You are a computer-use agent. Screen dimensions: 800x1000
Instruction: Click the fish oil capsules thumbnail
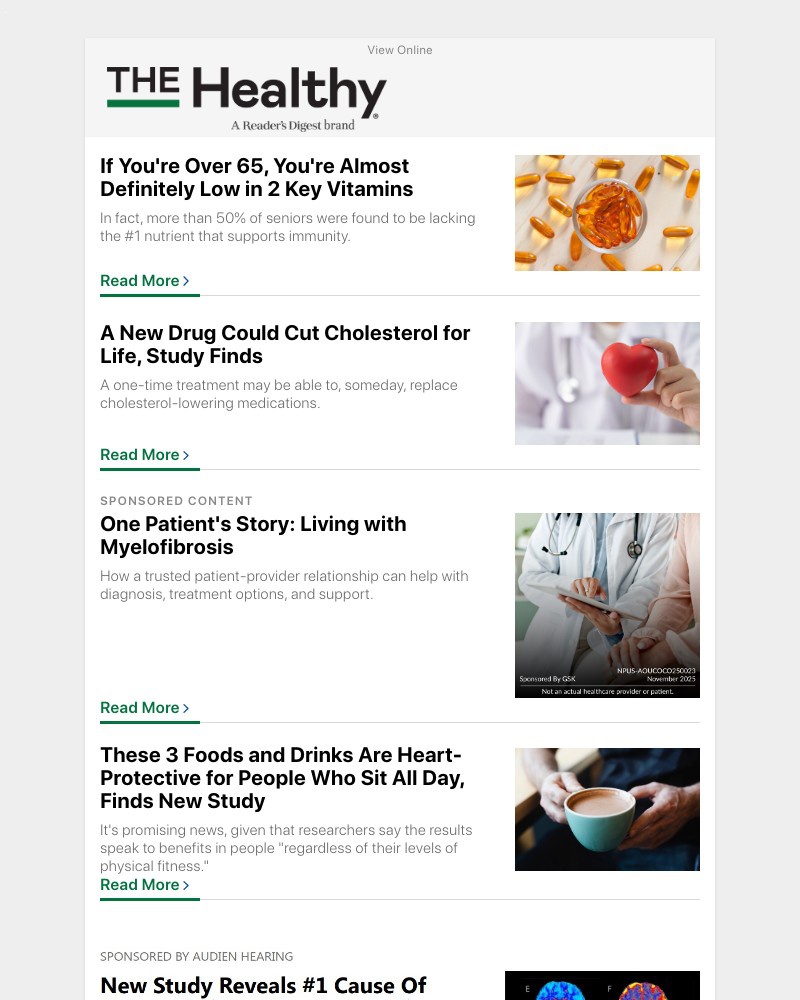pyautogui.click(x=607, y=212)
